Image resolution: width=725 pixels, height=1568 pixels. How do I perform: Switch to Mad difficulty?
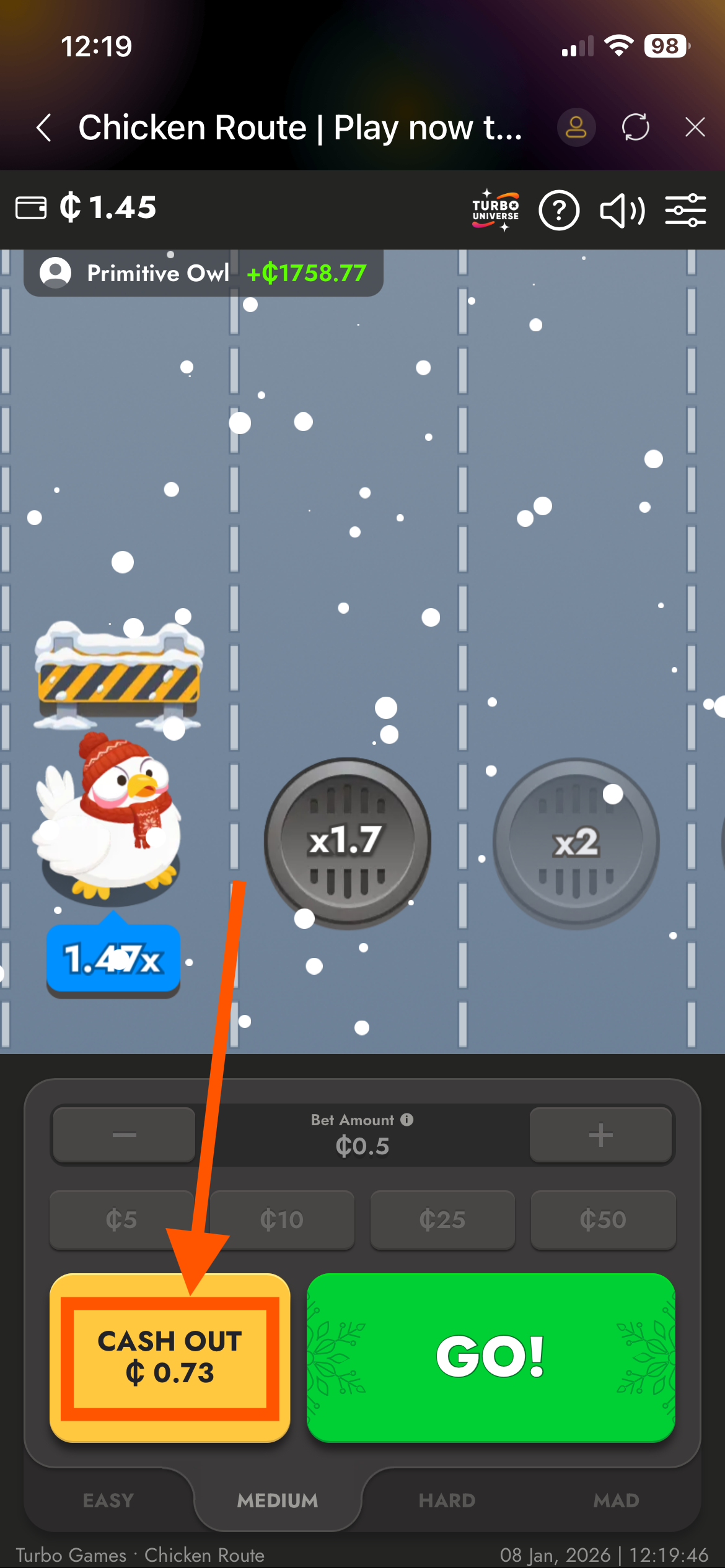point(616,1500)
